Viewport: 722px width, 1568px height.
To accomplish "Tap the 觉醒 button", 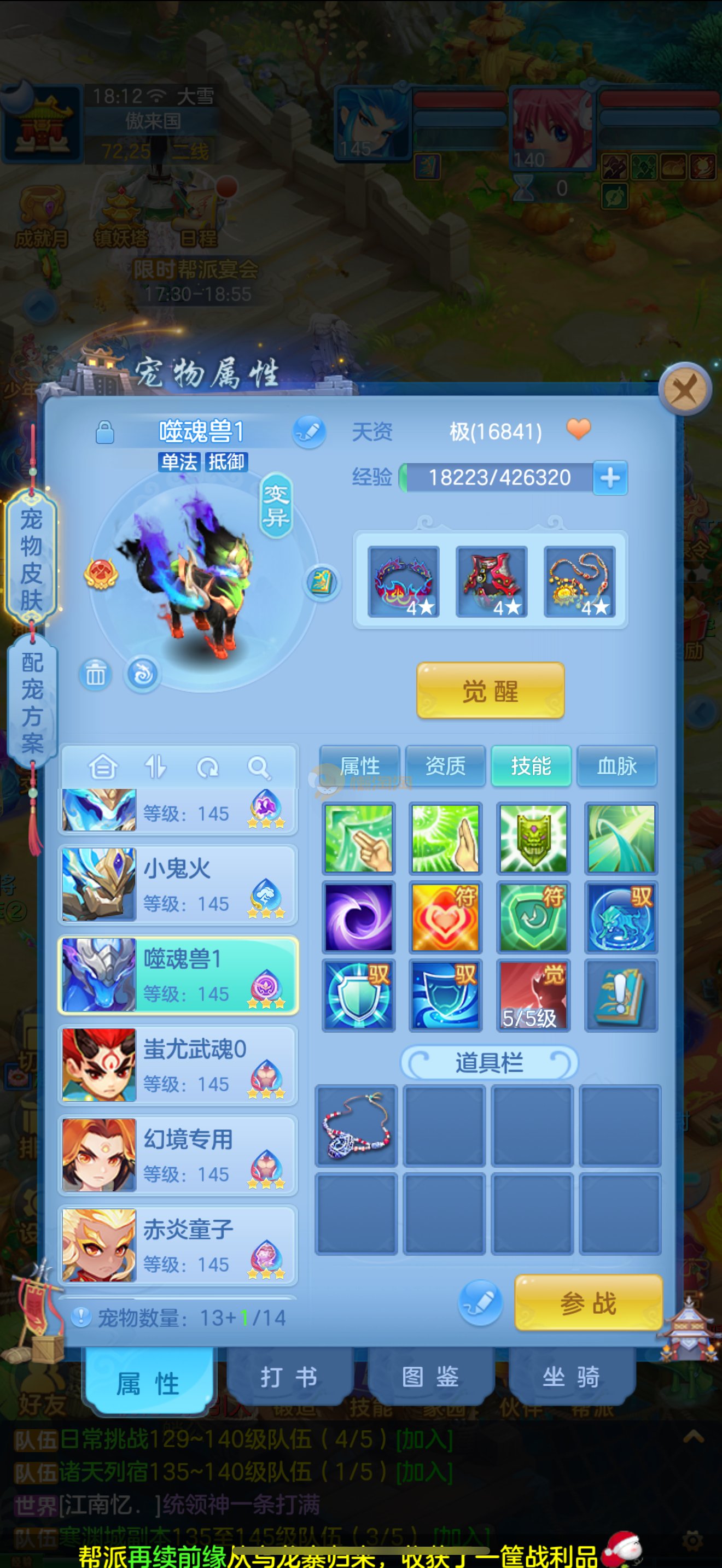I will coord(490,691).
